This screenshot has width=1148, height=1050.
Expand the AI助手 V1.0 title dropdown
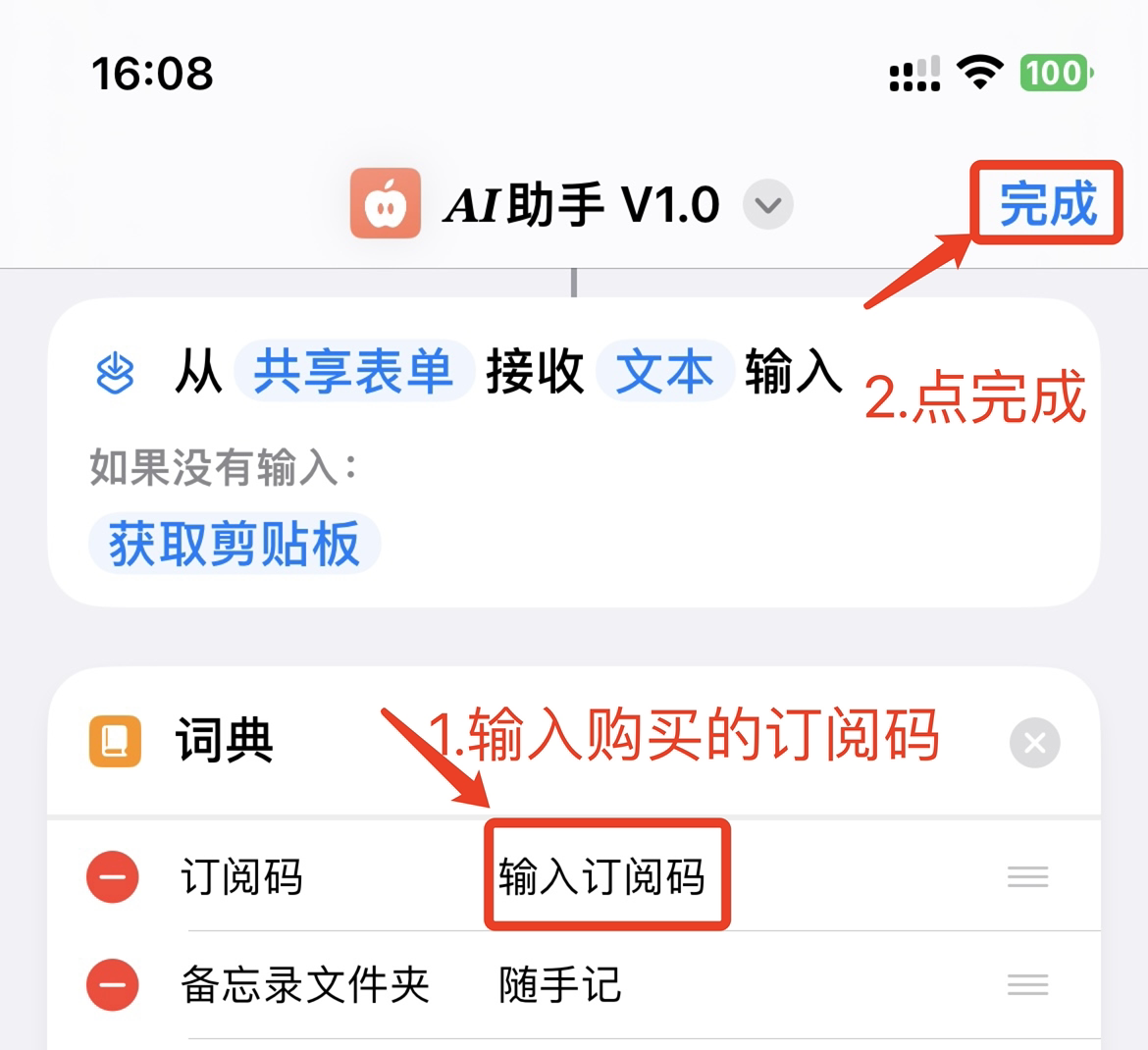pyautogui.click(x=767, y=205)
